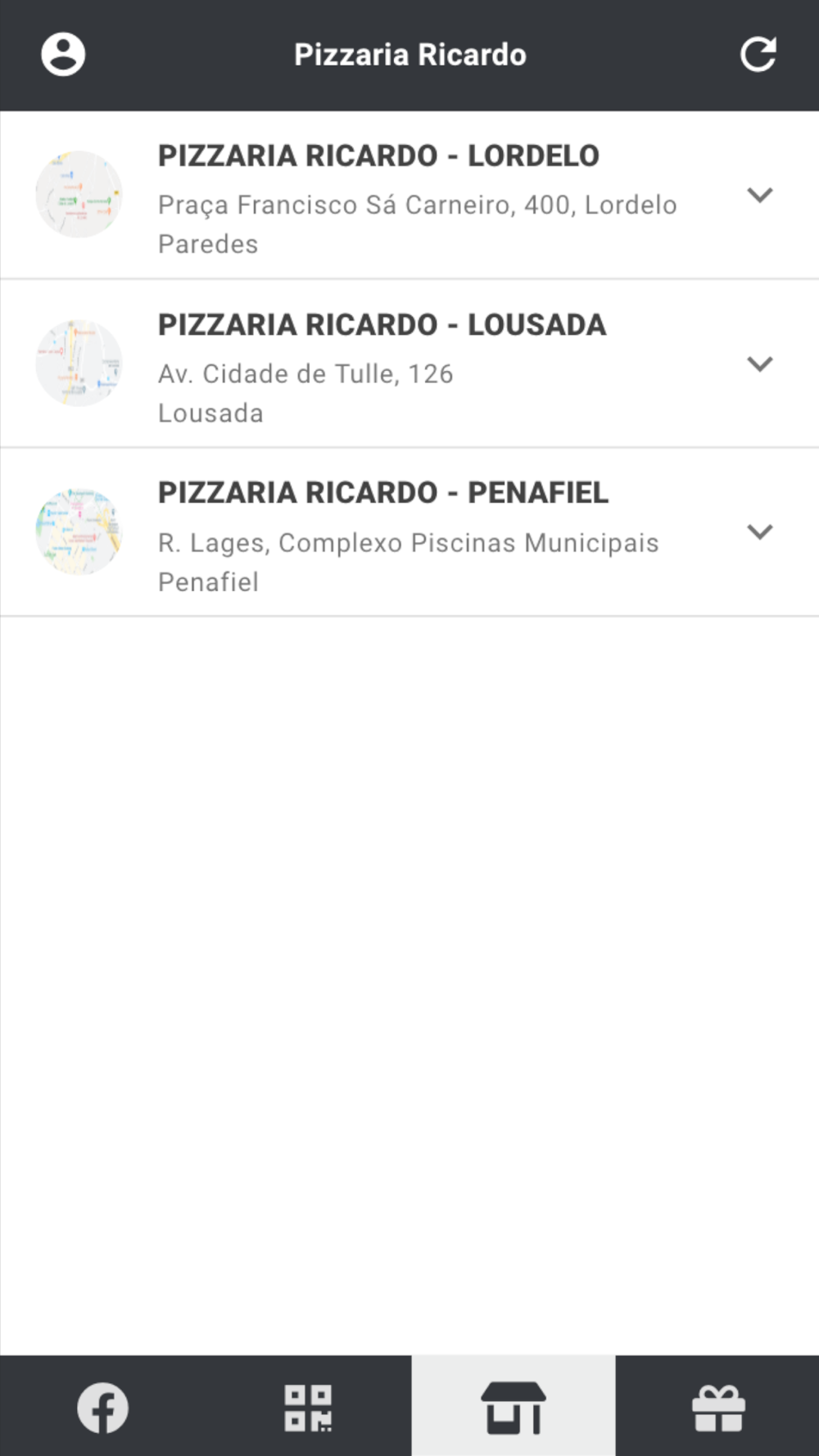This screenshot has width=819, height=1456.
Task: Open Pizzaria Ricardo - Lordelo location
Action: coord(409,196)
